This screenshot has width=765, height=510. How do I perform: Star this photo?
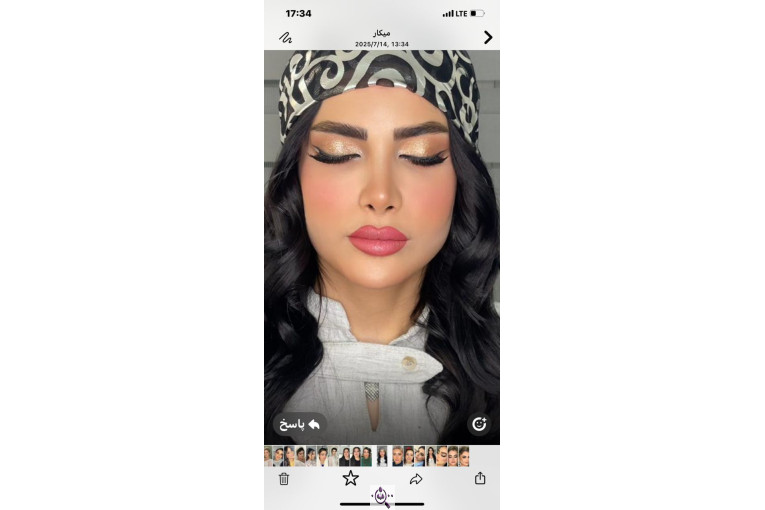coord(350,479)
